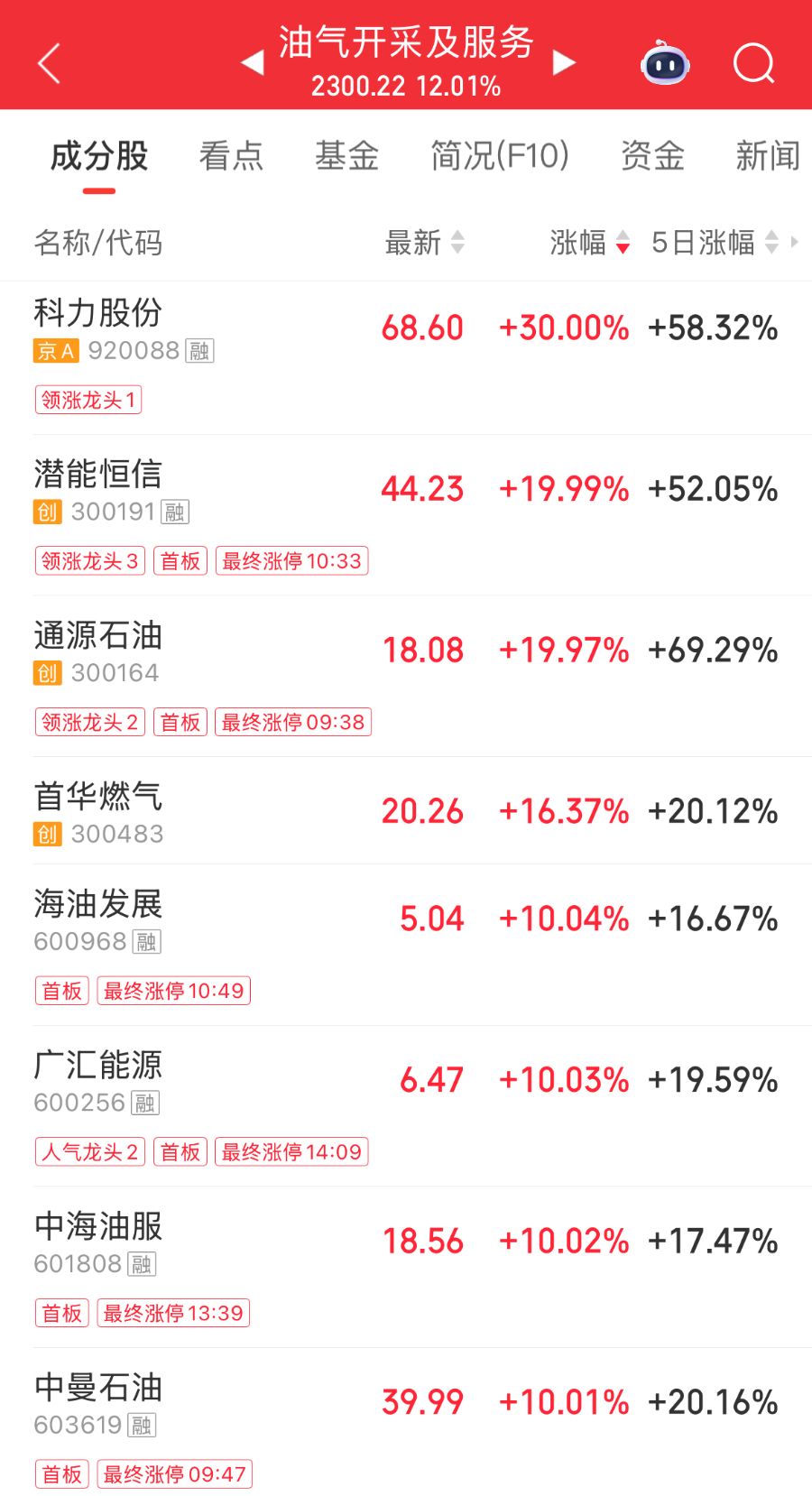This screenshot has width=812, height=1496.
Task: Switch to the 看点 tab
Action: coord(231,156)
